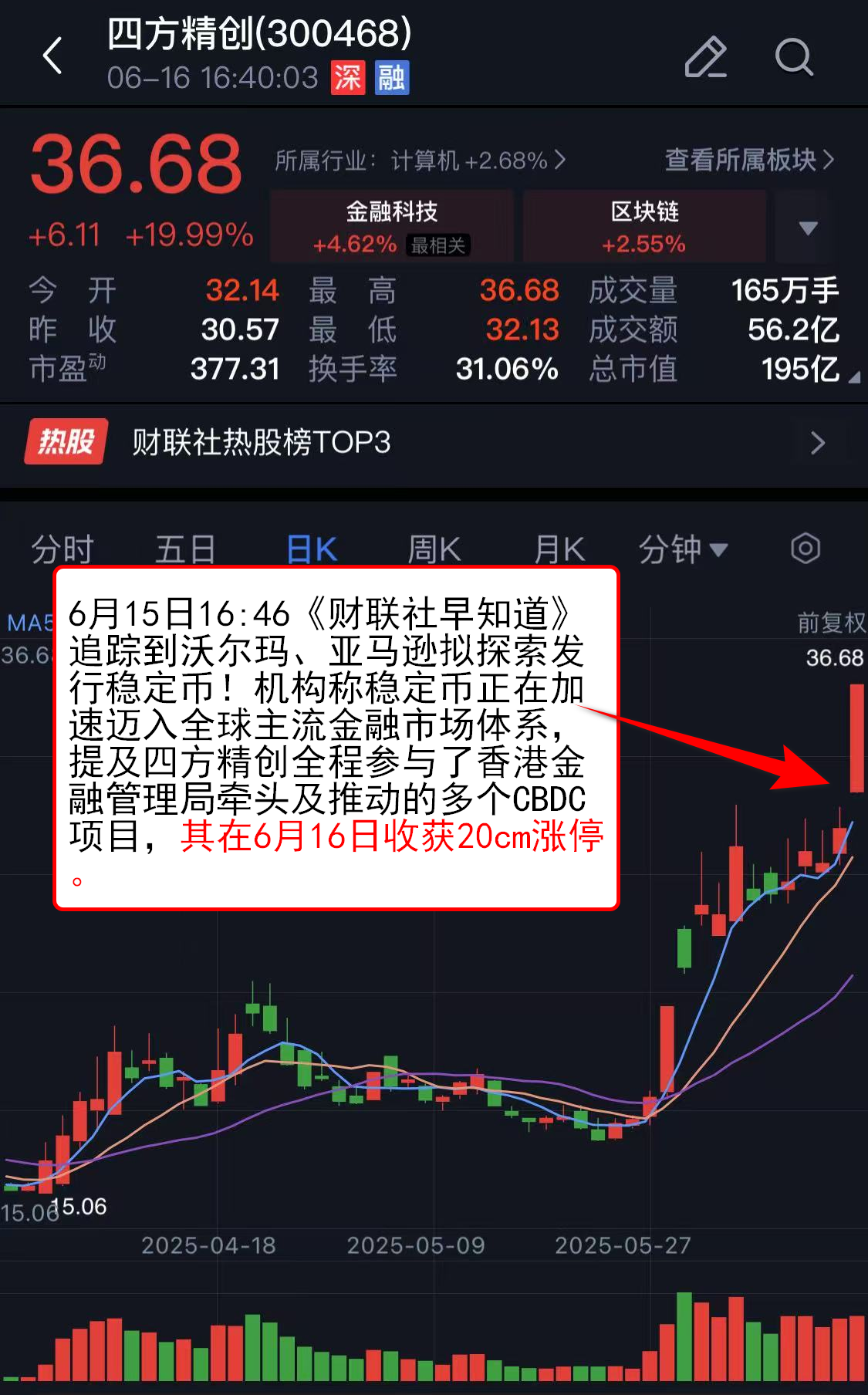Expand the sector list dropdown arrow
This screenshot has height=1395, width=868.
(807, 228)
